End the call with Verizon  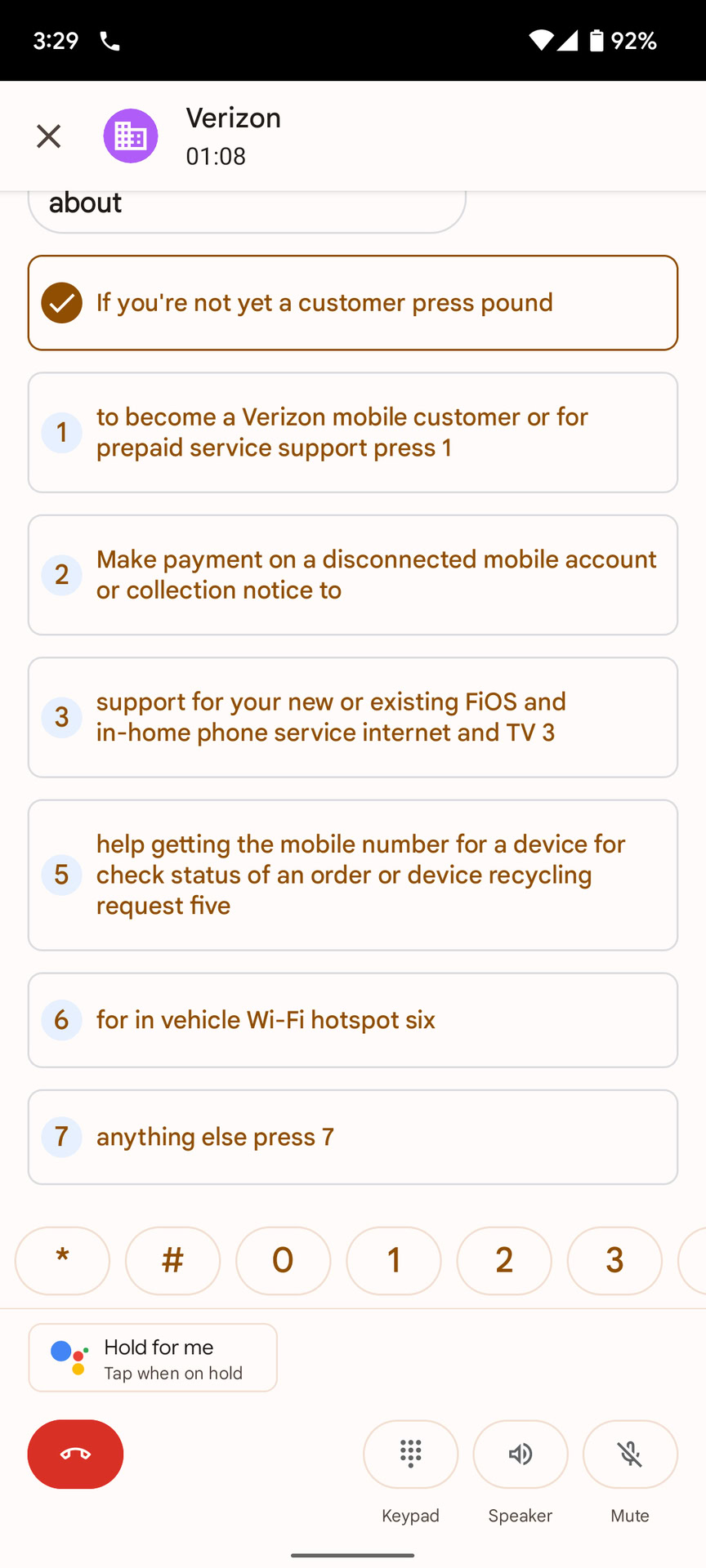click(x=75, y=1454)
